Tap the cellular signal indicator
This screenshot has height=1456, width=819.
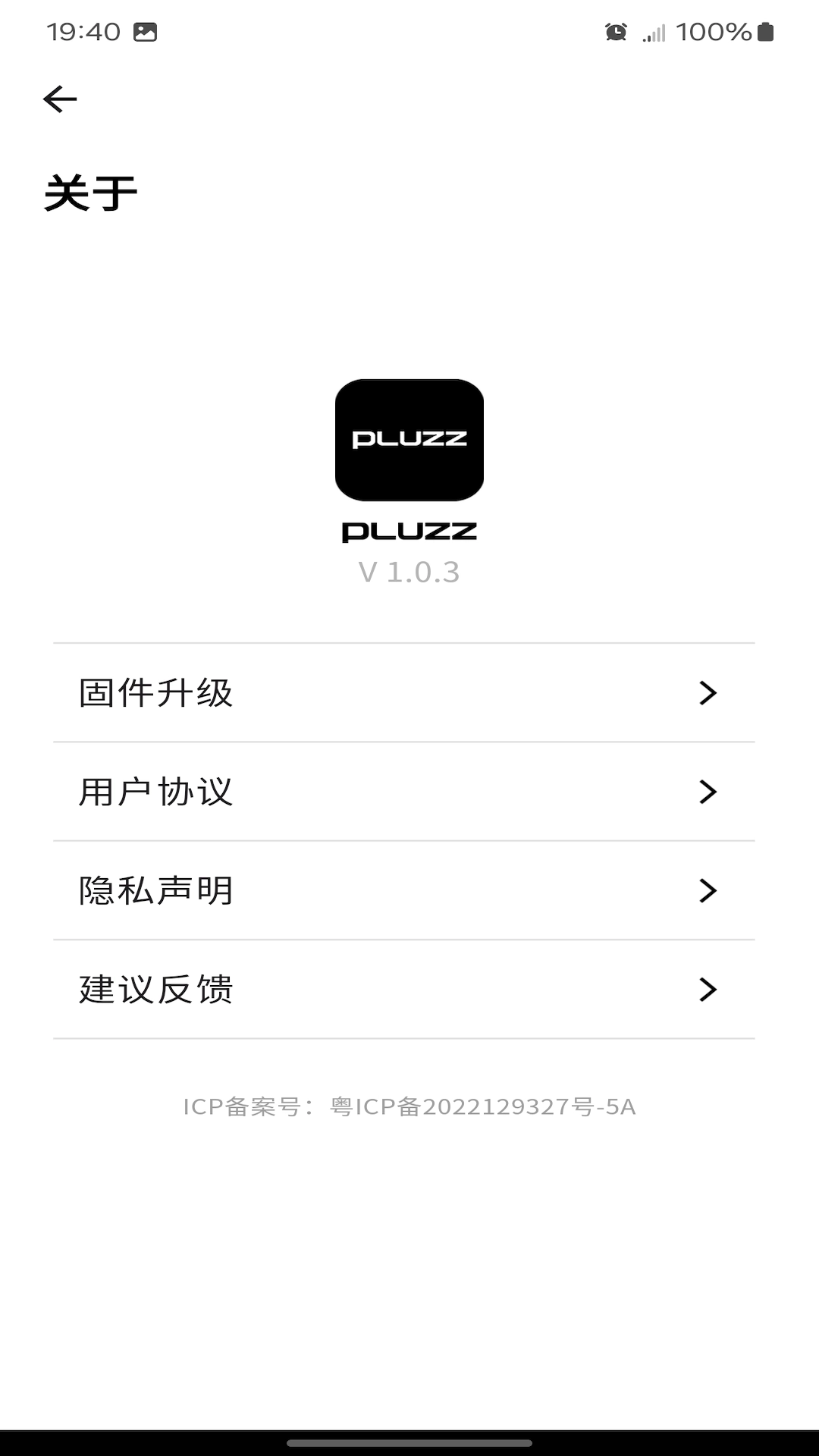click(652, 33)
